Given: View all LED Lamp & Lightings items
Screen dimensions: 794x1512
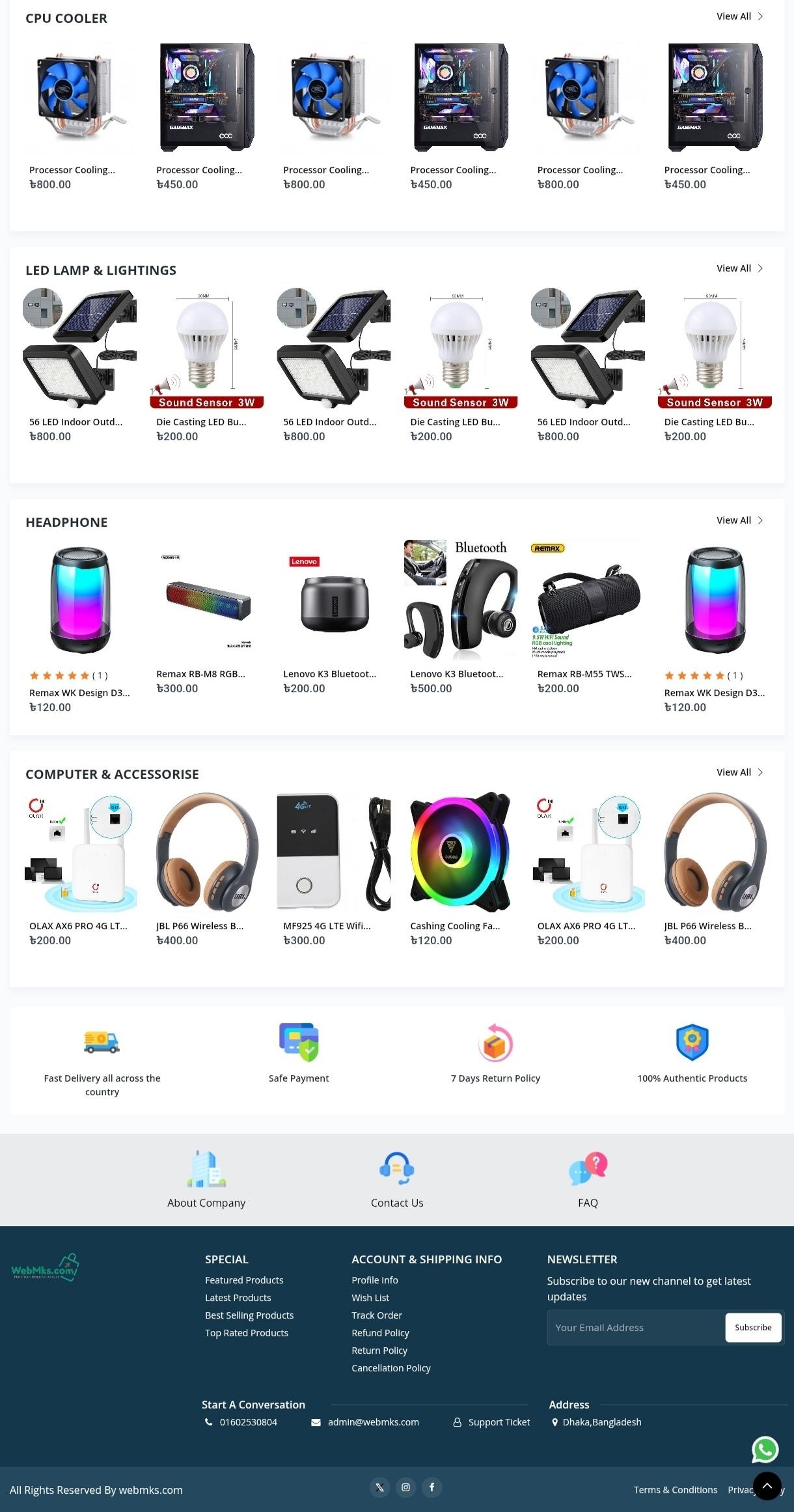Looking at the screenshot, I should click(x=739, y=268).
